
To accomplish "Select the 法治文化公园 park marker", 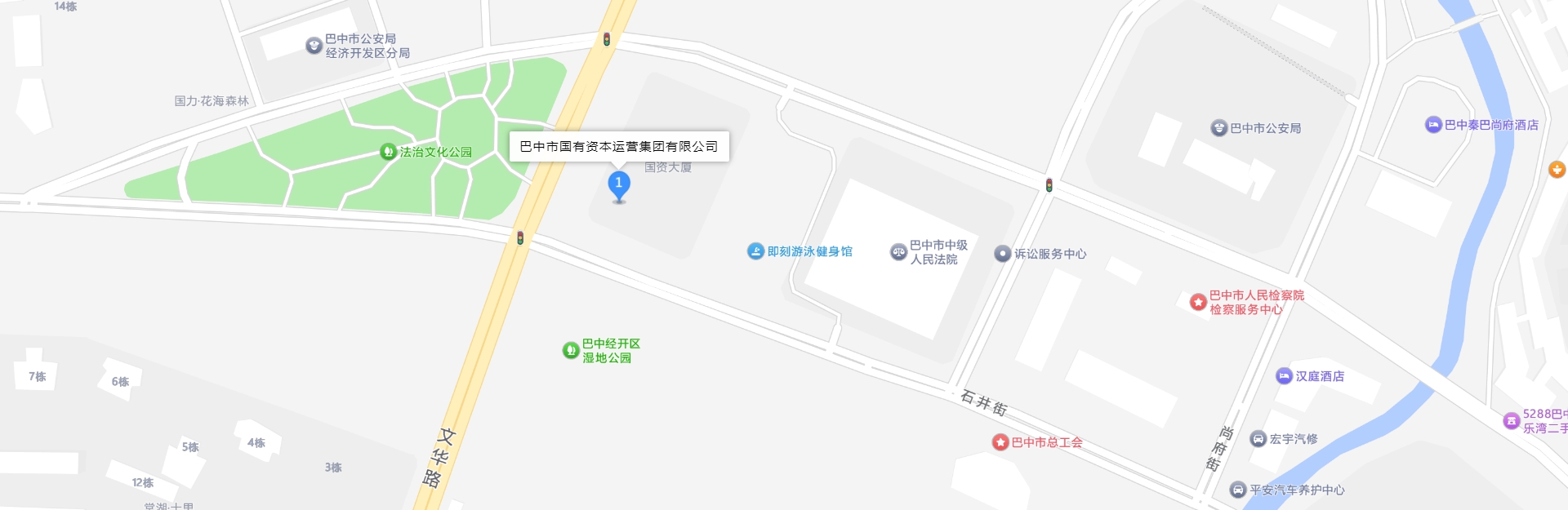I will click(389, 152).
